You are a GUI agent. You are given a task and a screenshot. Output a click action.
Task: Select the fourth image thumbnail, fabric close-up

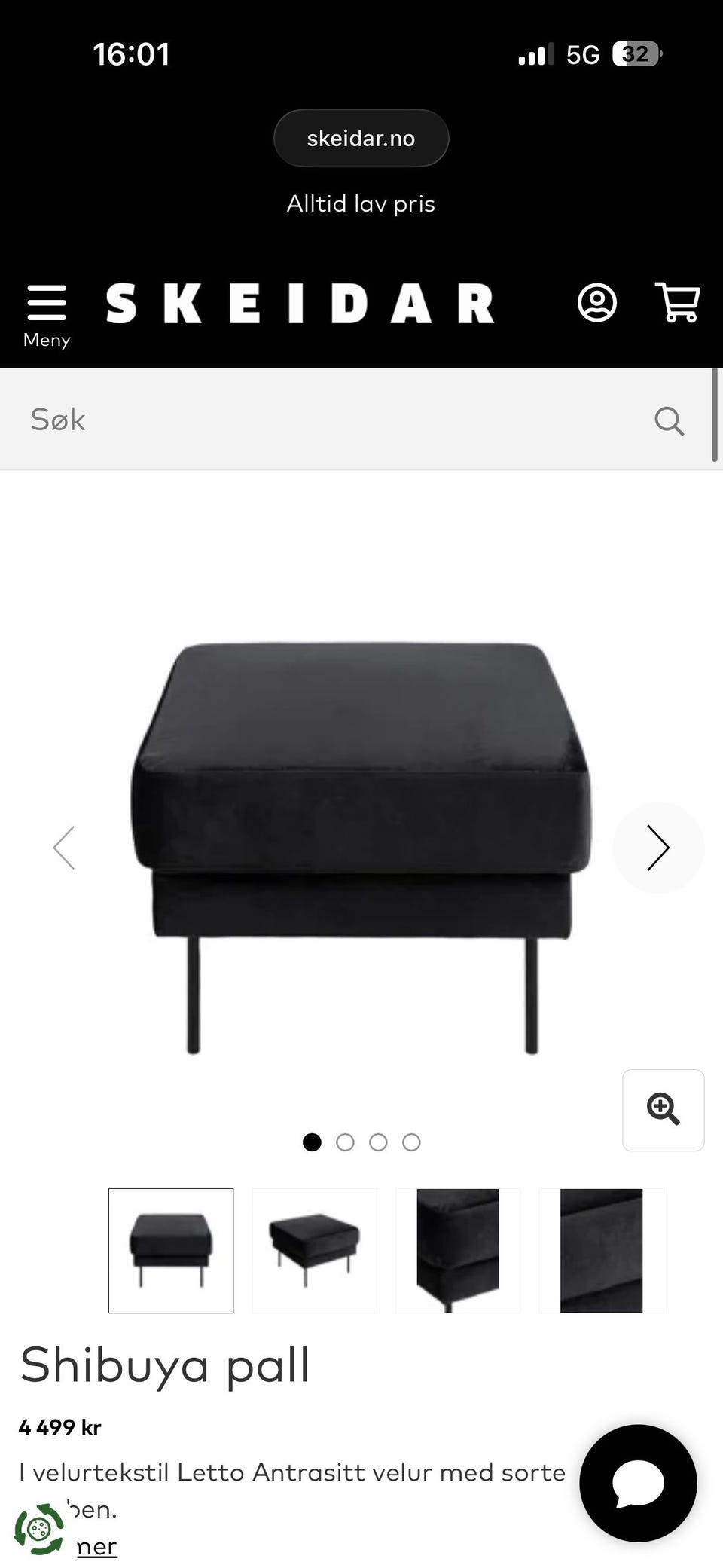(x=601, y=1250)
